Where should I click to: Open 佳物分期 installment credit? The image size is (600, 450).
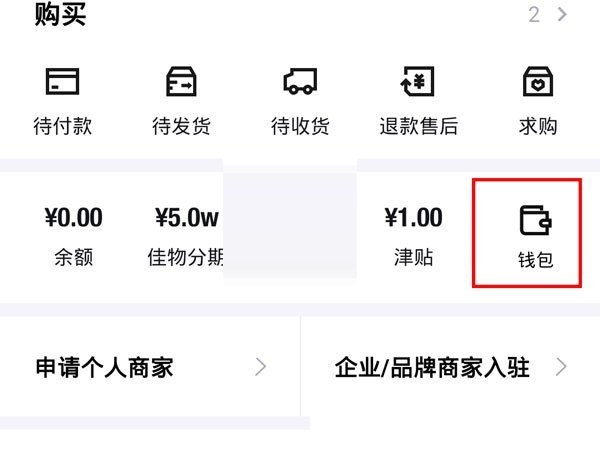[186, 236]
